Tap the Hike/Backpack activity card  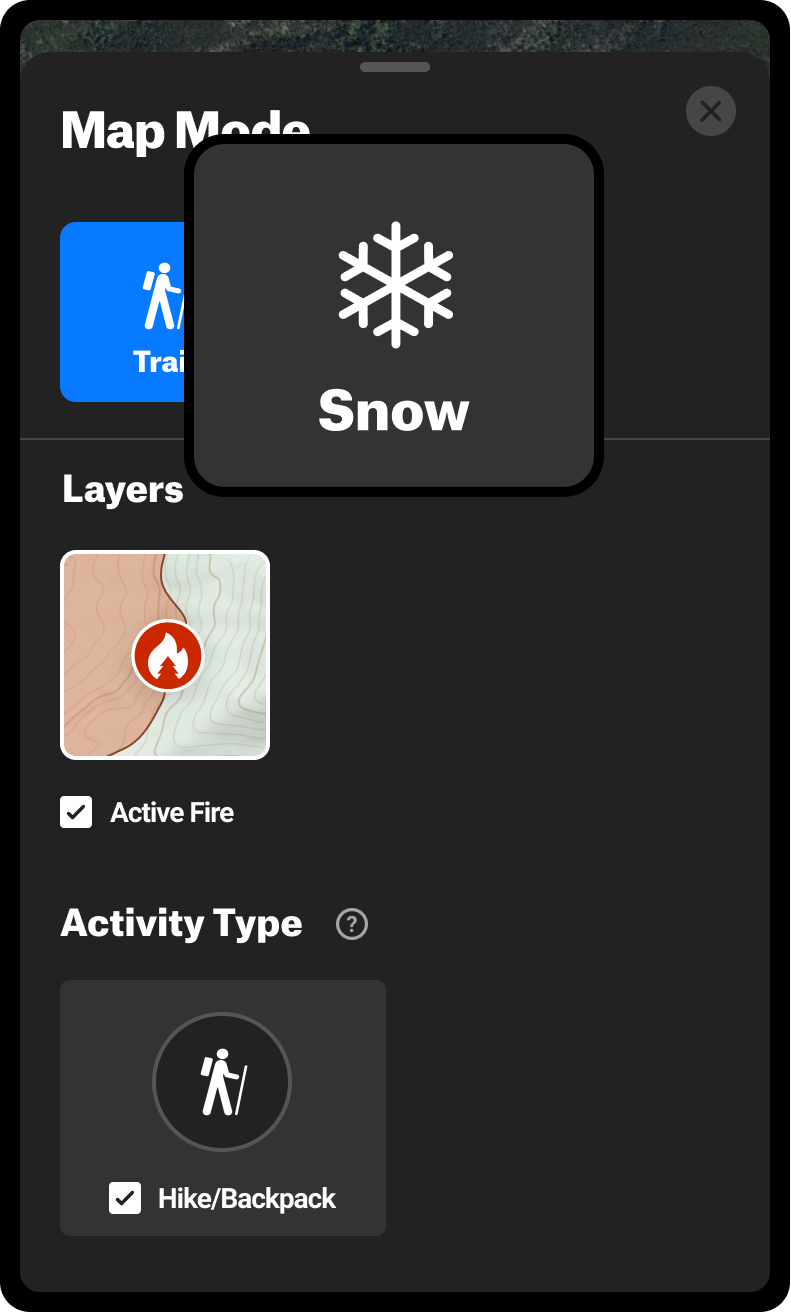(x=223, y=1108)
